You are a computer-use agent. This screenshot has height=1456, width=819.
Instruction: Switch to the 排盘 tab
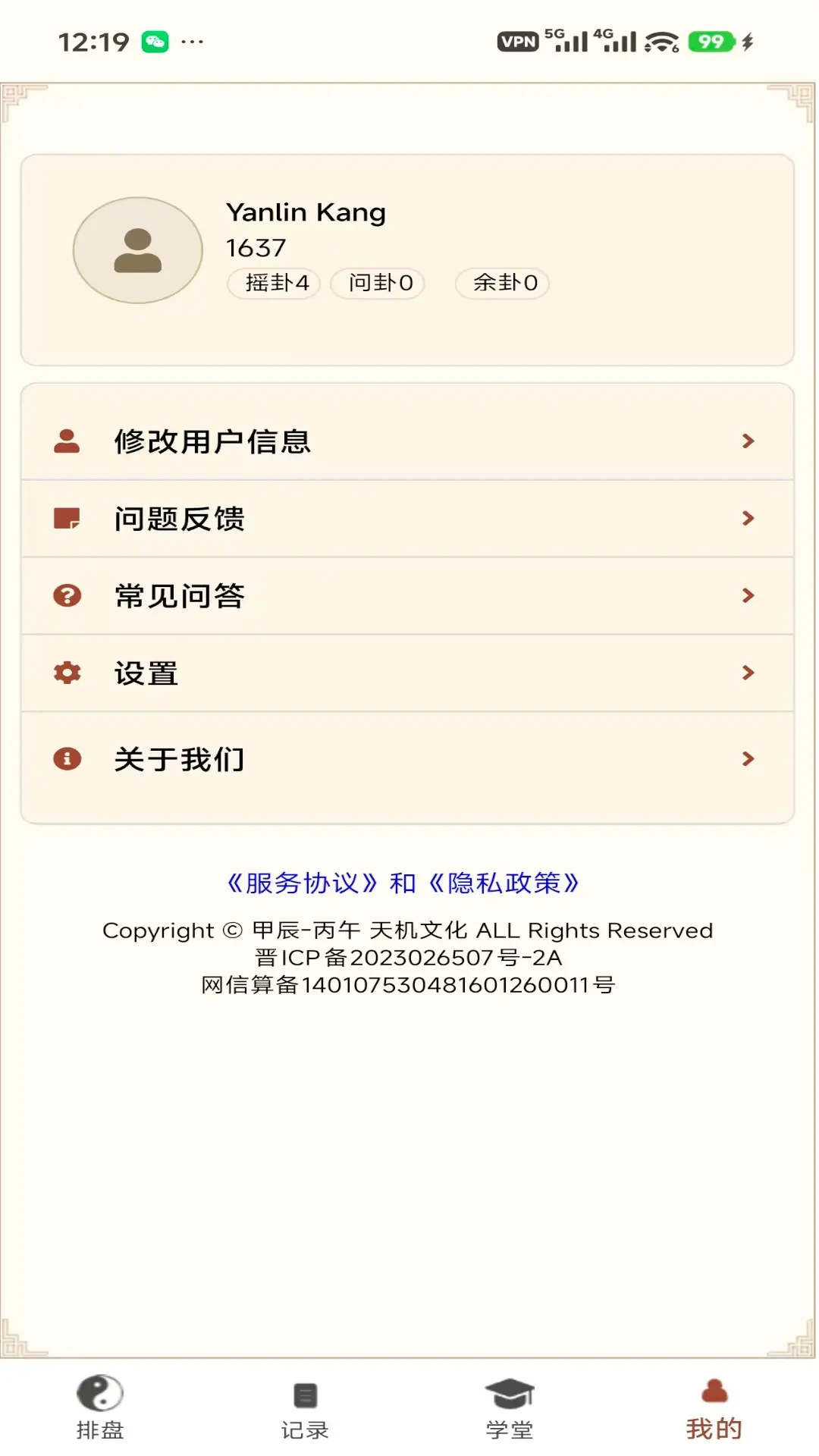click(100, 1407)
